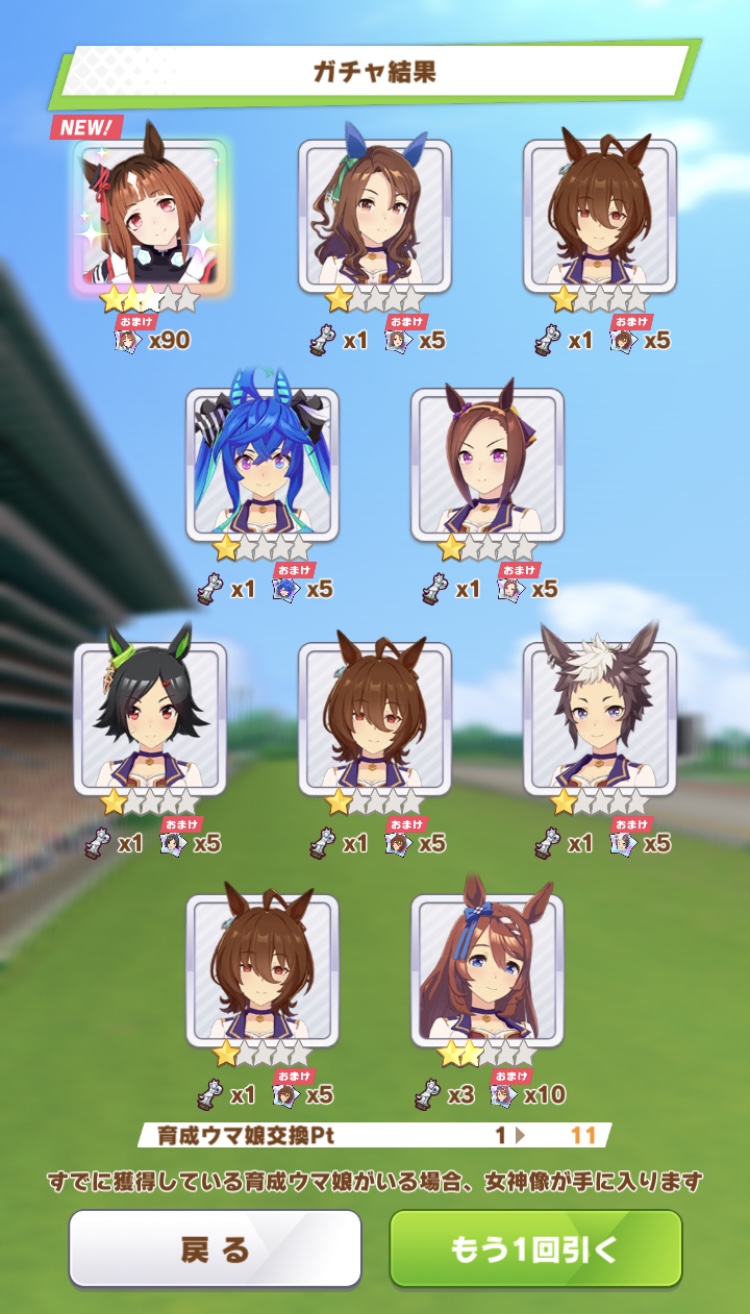Open the NEW three-star character card
This screenshot has width=750, height=1314.
pos(150,216)
